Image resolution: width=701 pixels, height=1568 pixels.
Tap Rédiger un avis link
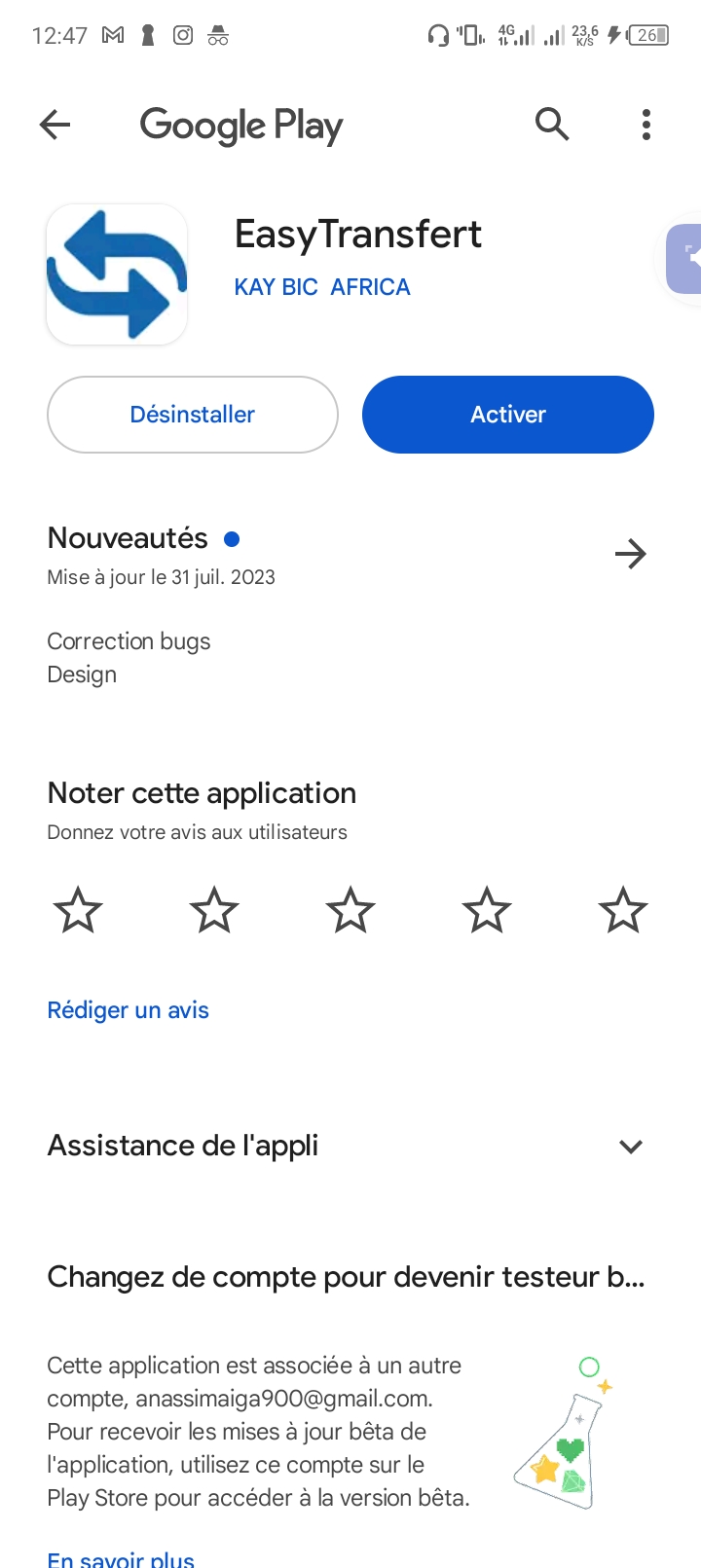click(x=129, y=1010)
